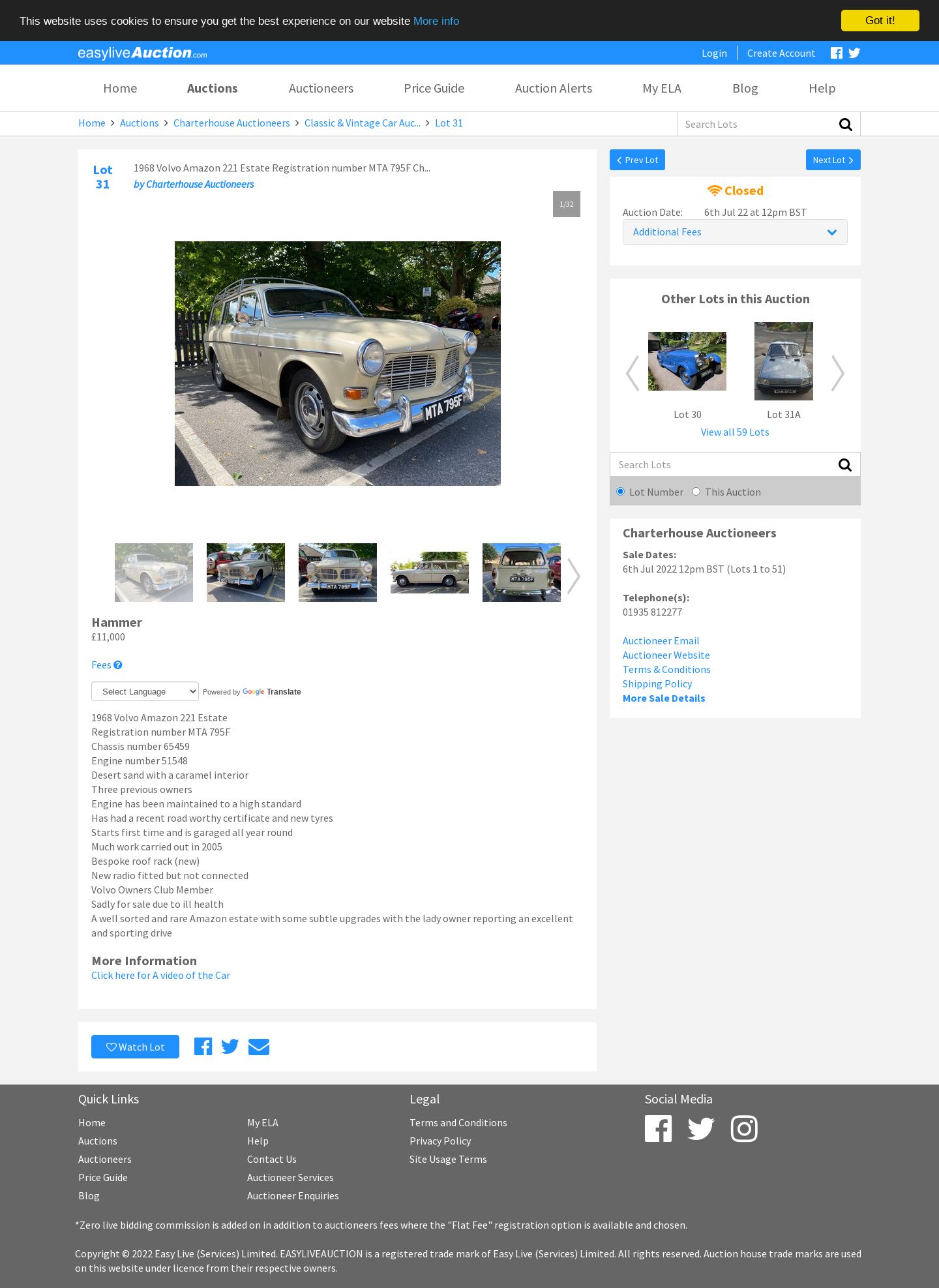Go to the next lot
The width and height of the screenshot is (939, 1288).
coord(833,160)
